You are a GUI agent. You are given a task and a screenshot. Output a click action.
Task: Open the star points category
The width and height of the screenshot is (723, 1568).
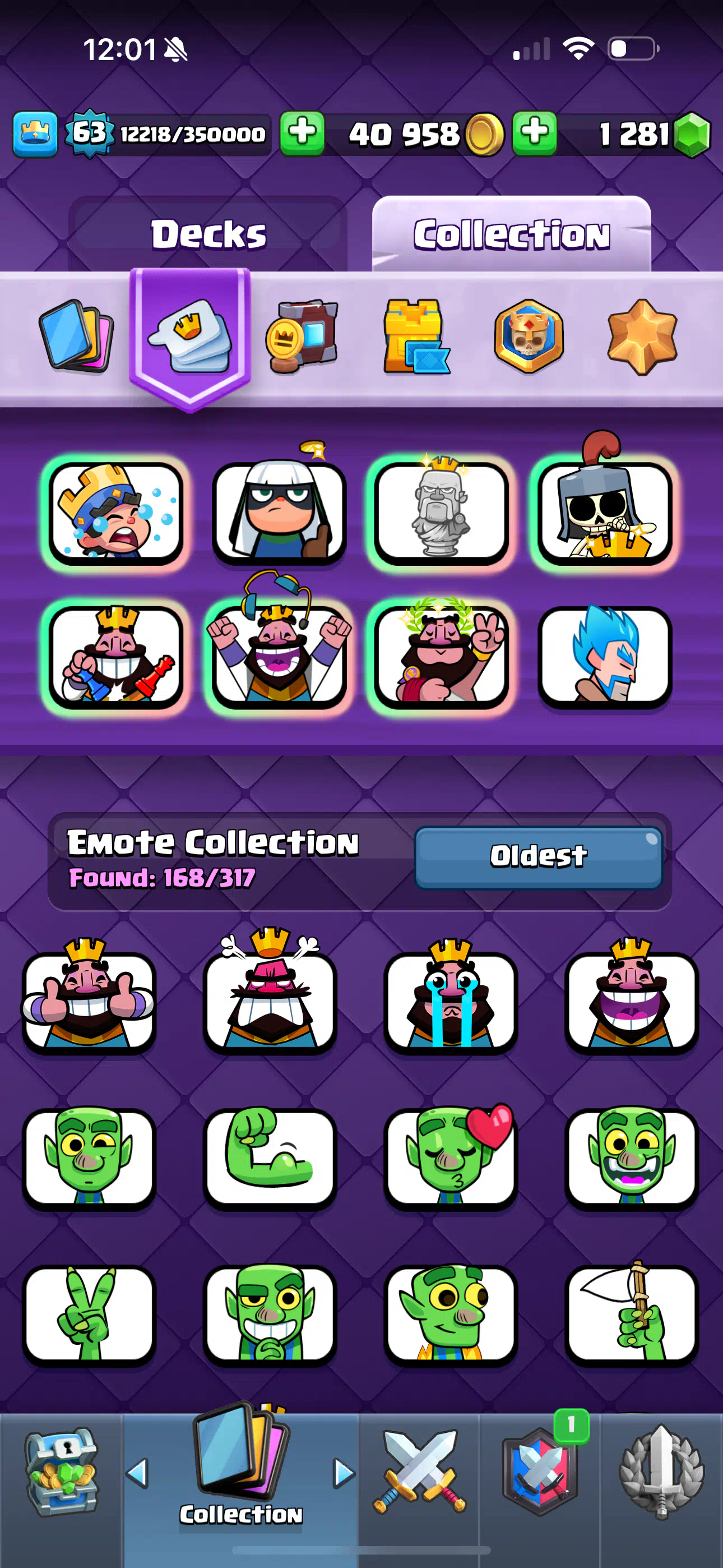tap(642, 336)
